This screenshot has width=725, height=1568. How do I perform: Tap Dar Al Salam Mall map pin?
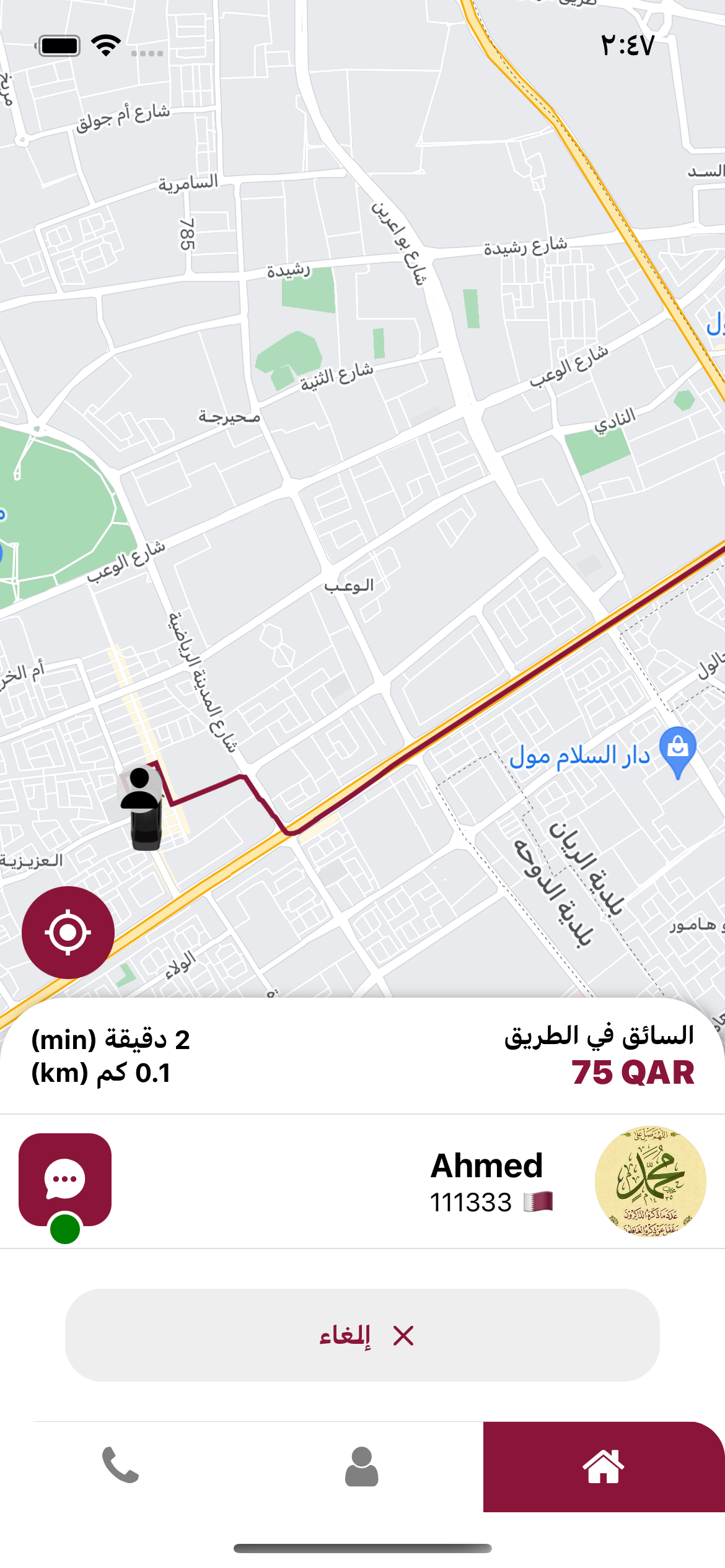click(x=678, y=749)
